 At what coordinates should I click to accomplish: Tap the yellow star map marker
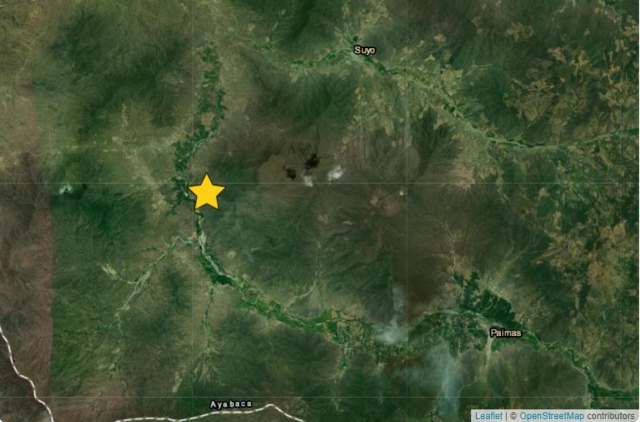[x=206, y=192]
